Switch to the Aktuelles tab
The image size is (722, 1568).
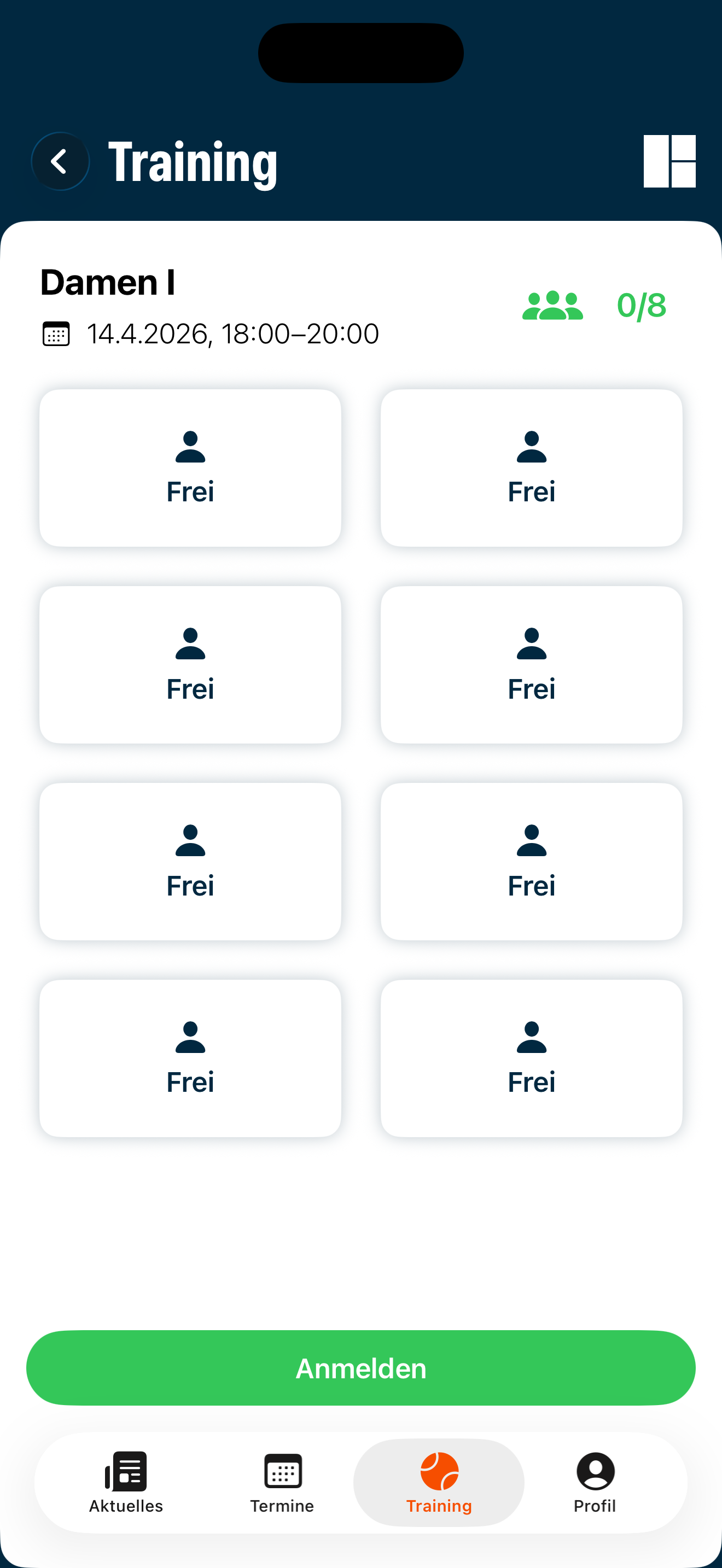[x=126, y=1483]
